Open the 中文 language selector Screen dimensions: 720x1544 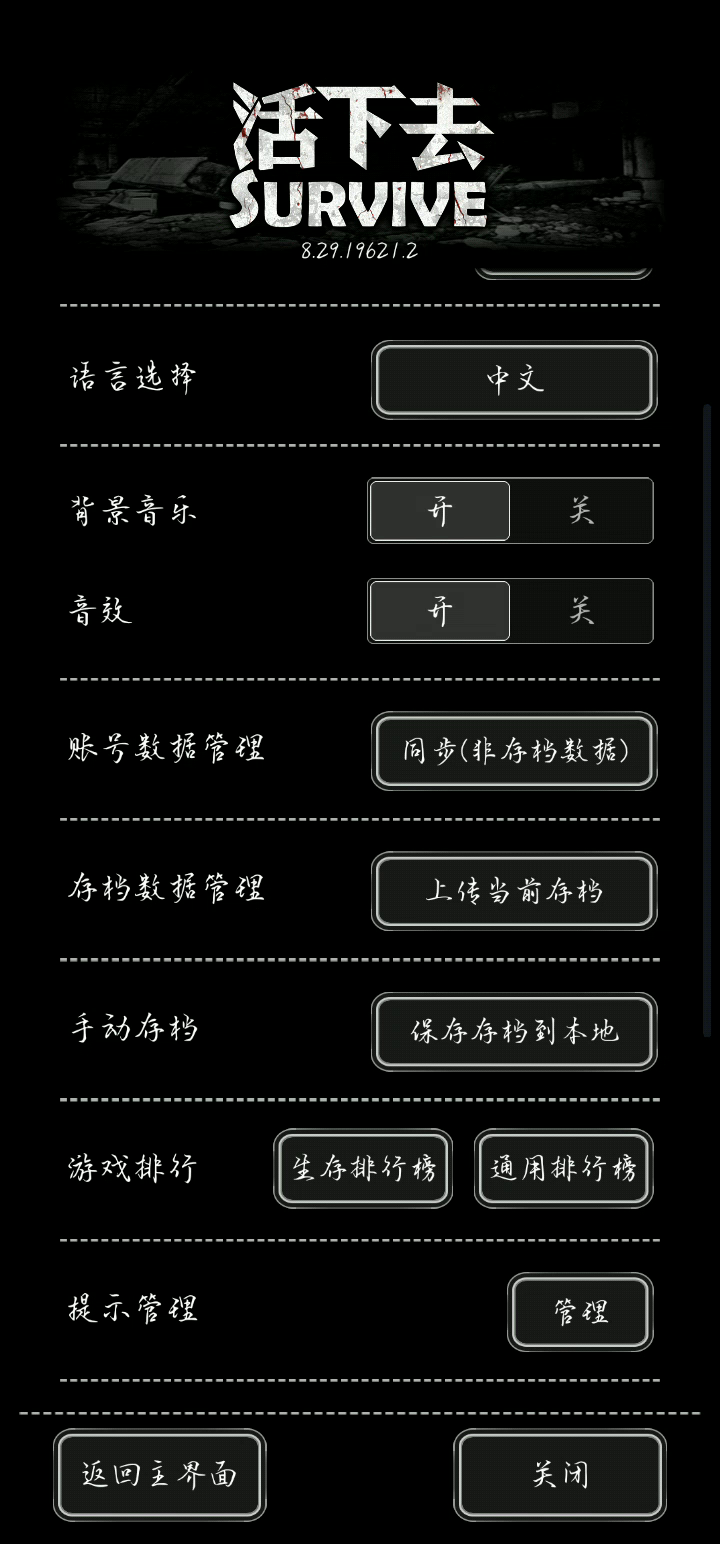514,380
